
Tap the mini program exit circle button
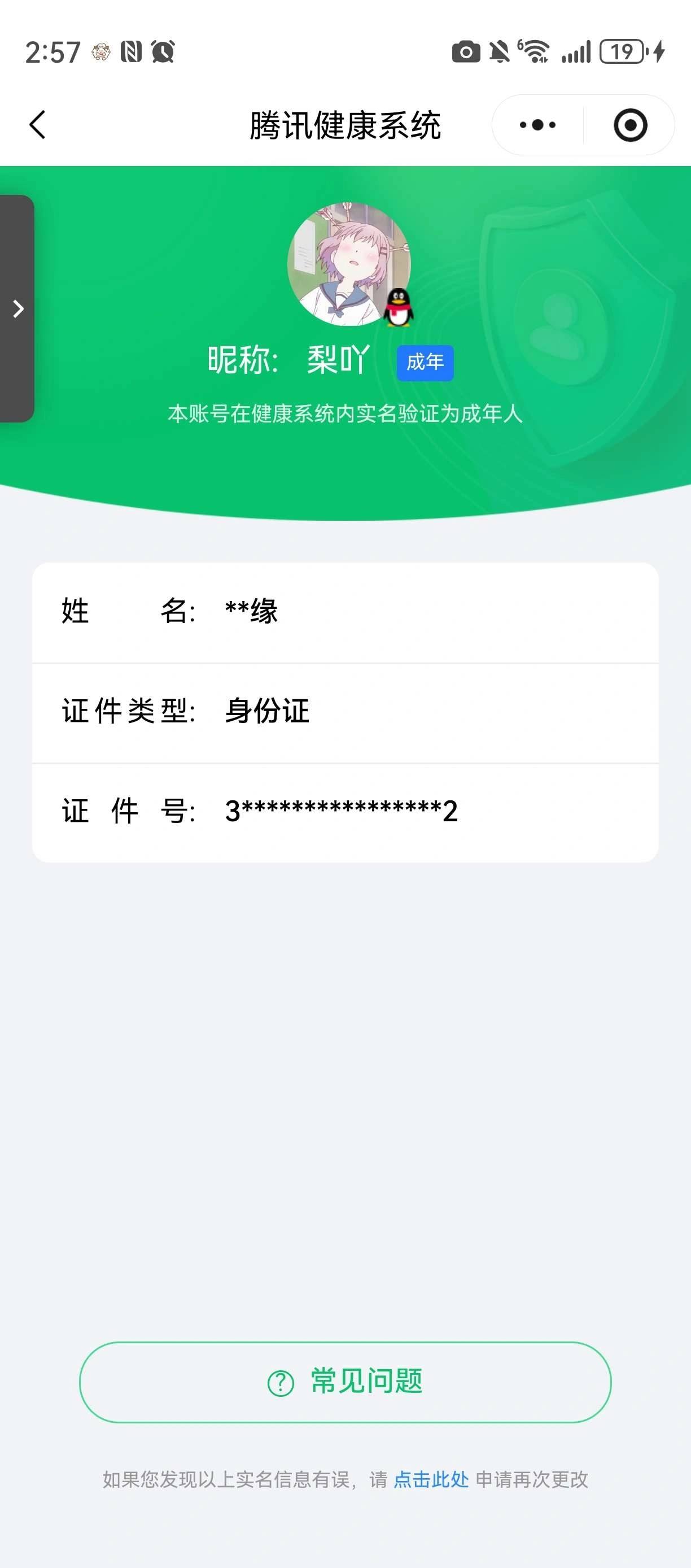630,124
